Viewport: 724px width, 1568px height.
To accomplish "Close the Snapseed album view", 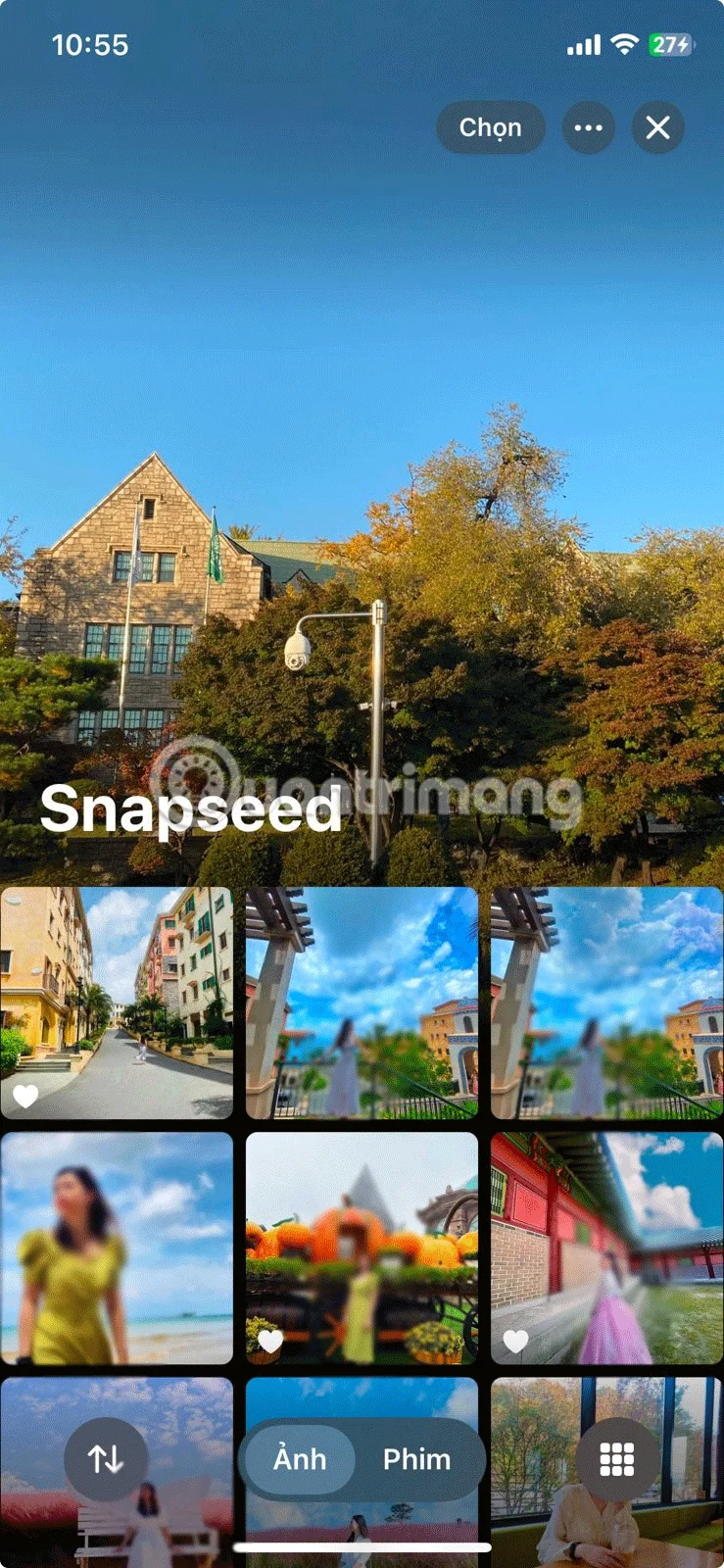I will point(657,127).
